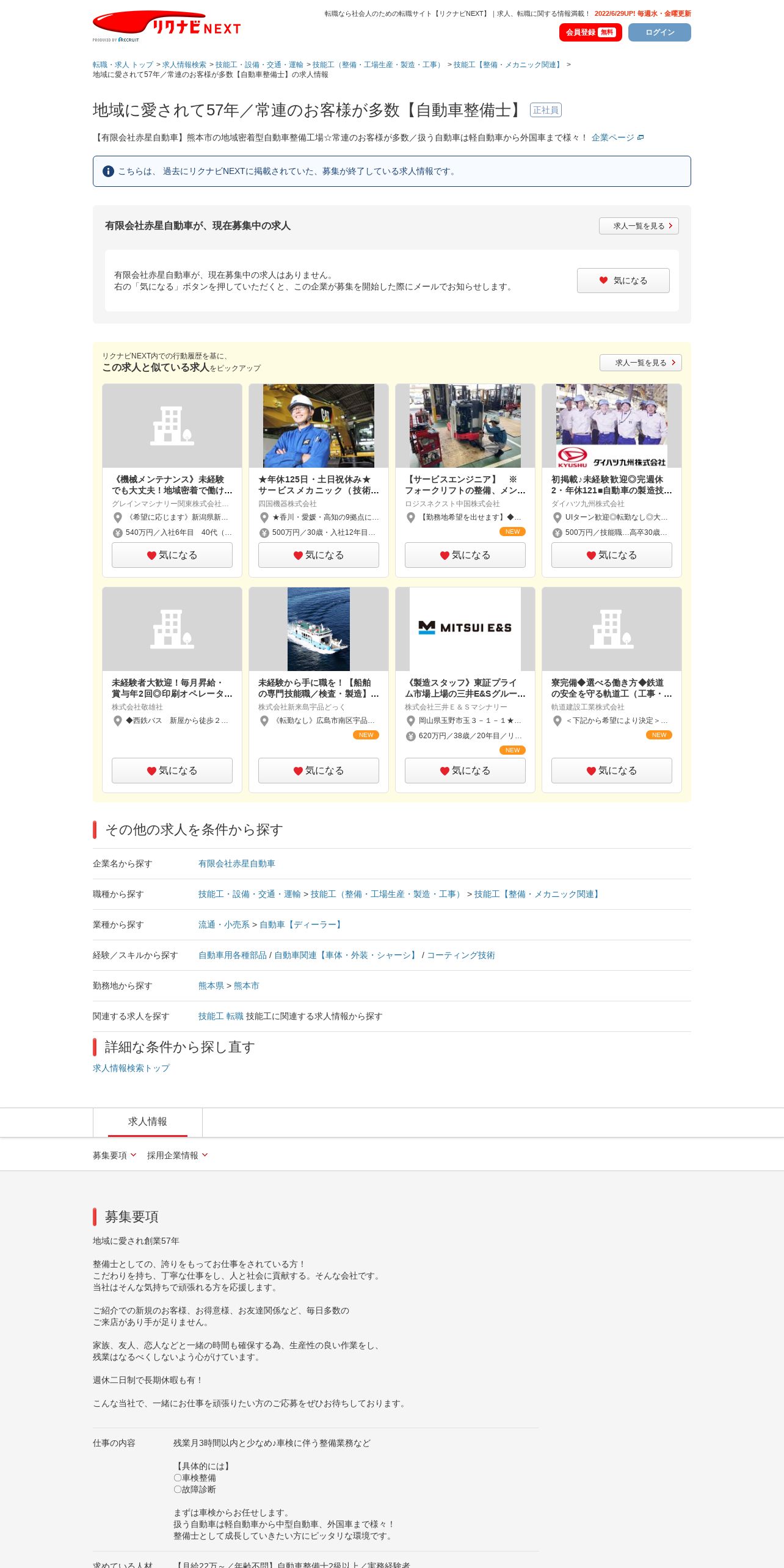This screenshot has width=784, height=1568.
Task: Follow the コーティング技術 skill link
Action: point(460,955)
